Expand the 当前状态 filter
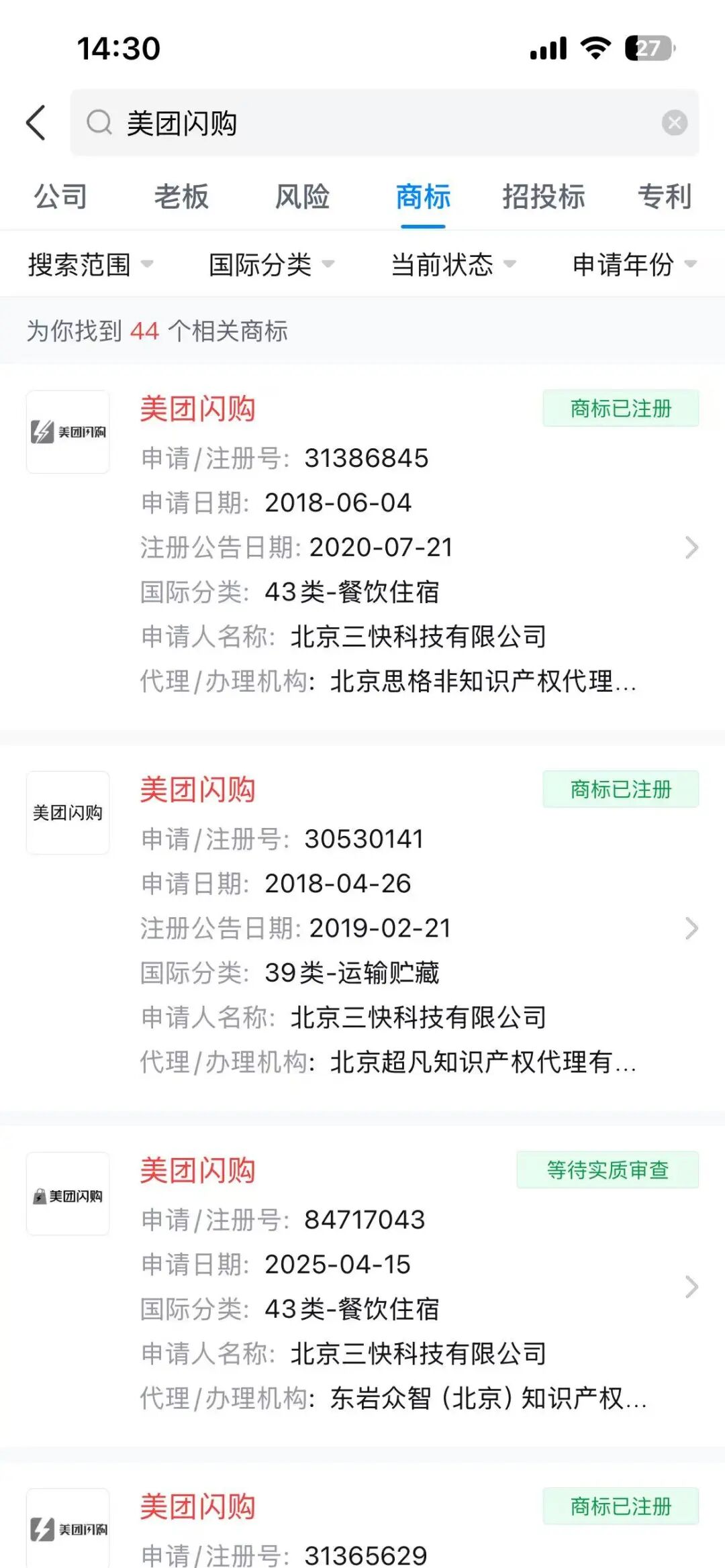 [453, 264]
